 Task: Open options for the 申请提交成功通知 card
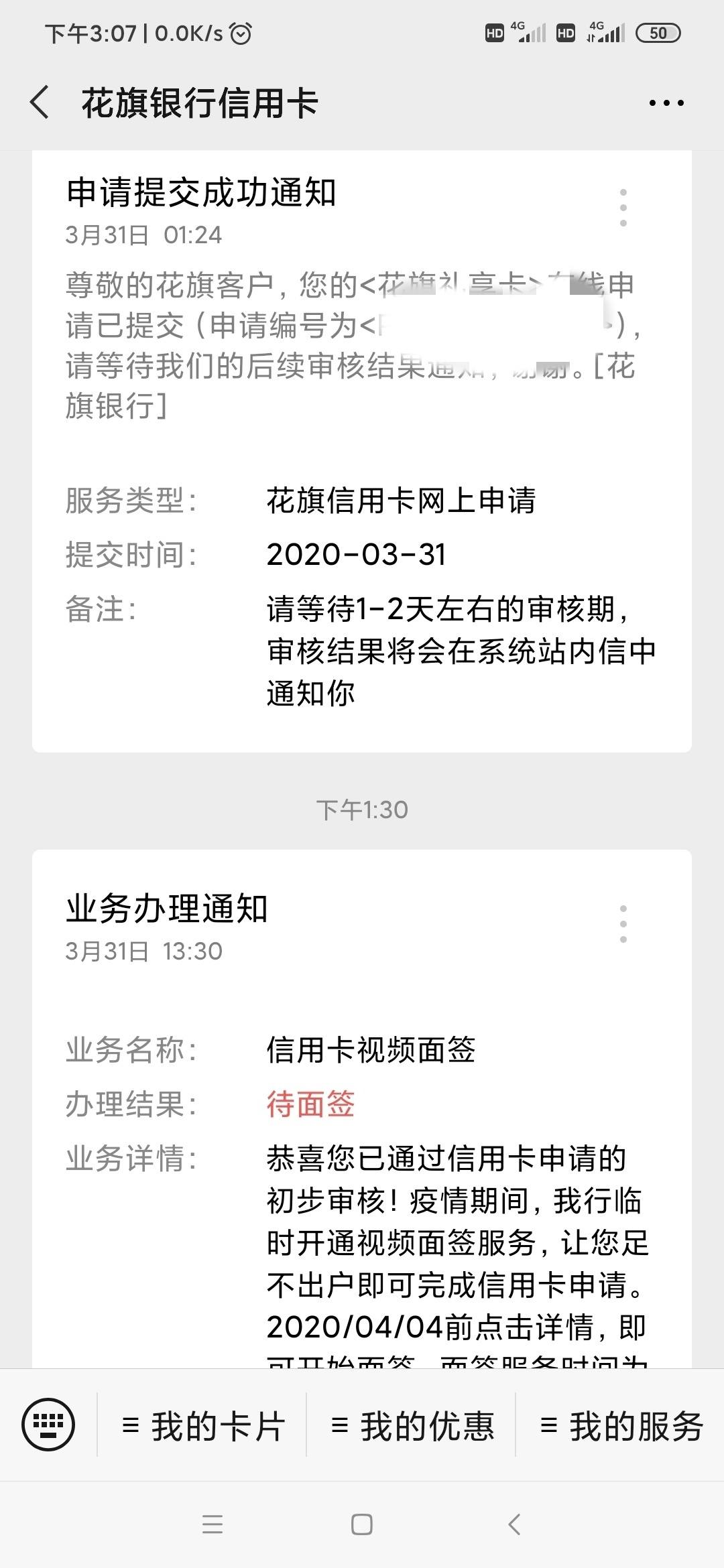pyautogui.click(x=623, y=207)
